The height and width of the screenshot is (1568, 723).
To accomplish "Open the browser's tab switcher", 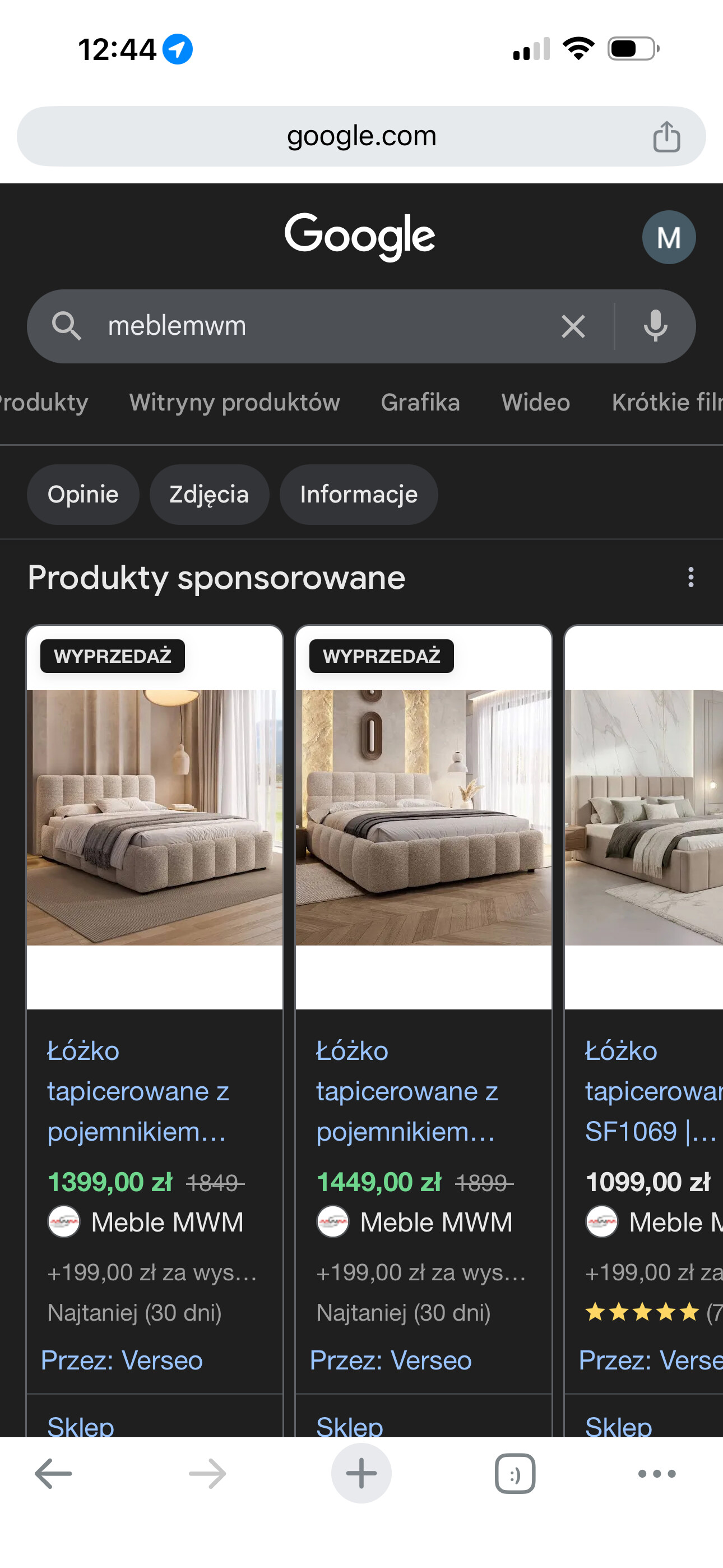I will click(x=515, y=1474).
